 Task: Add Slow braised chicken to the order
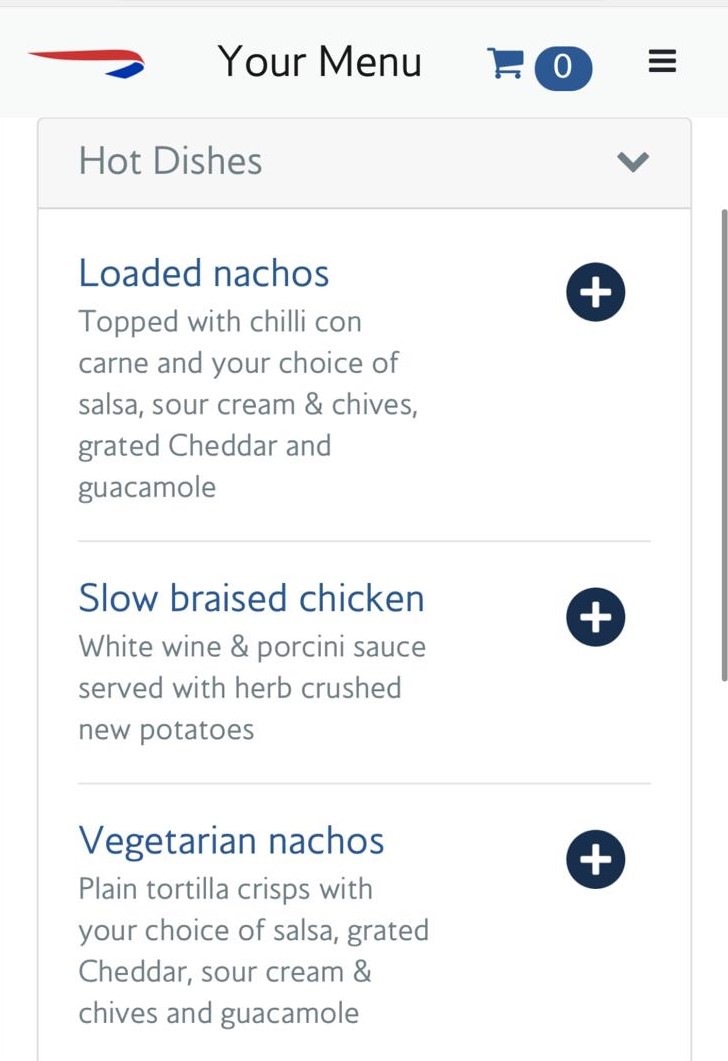595,617
